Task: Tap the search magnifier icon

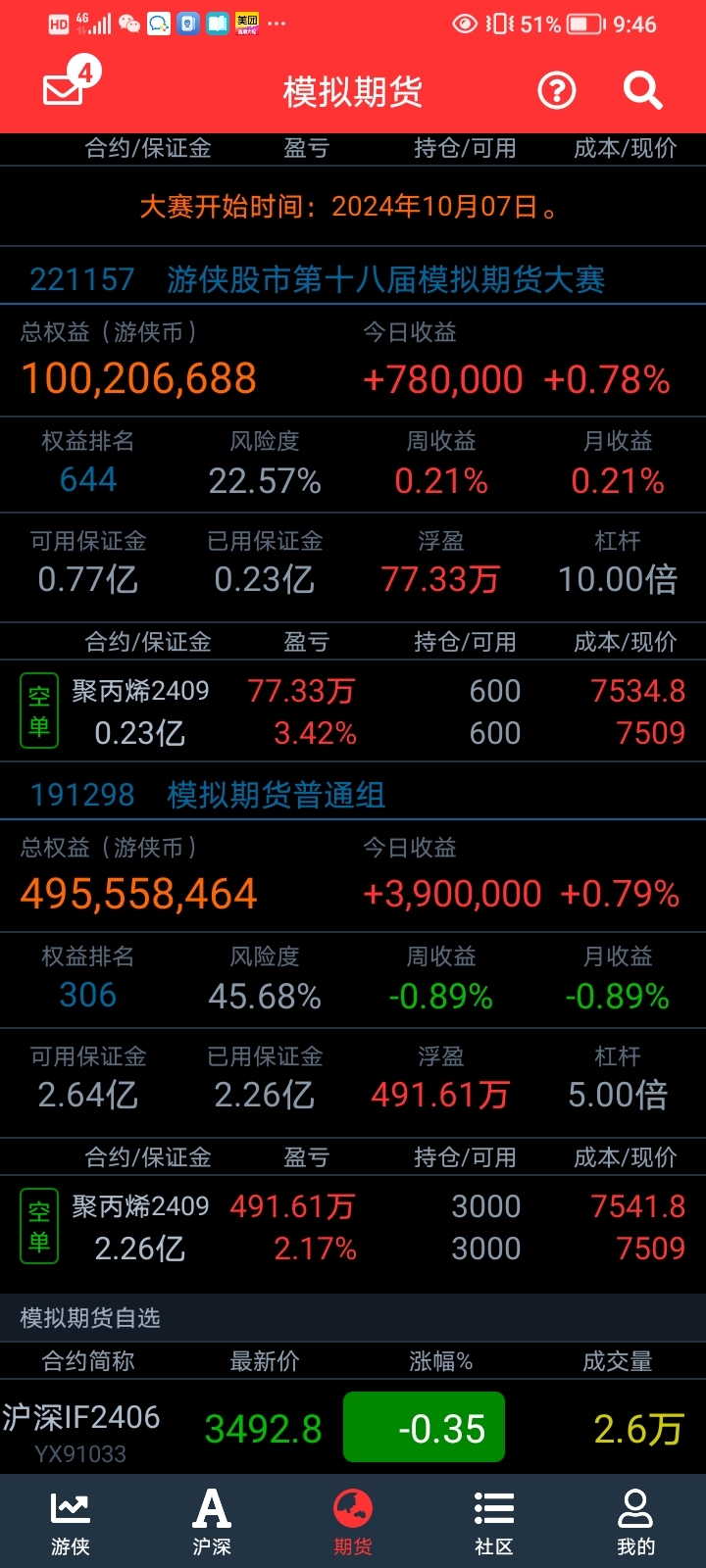Action: point(642,91)
